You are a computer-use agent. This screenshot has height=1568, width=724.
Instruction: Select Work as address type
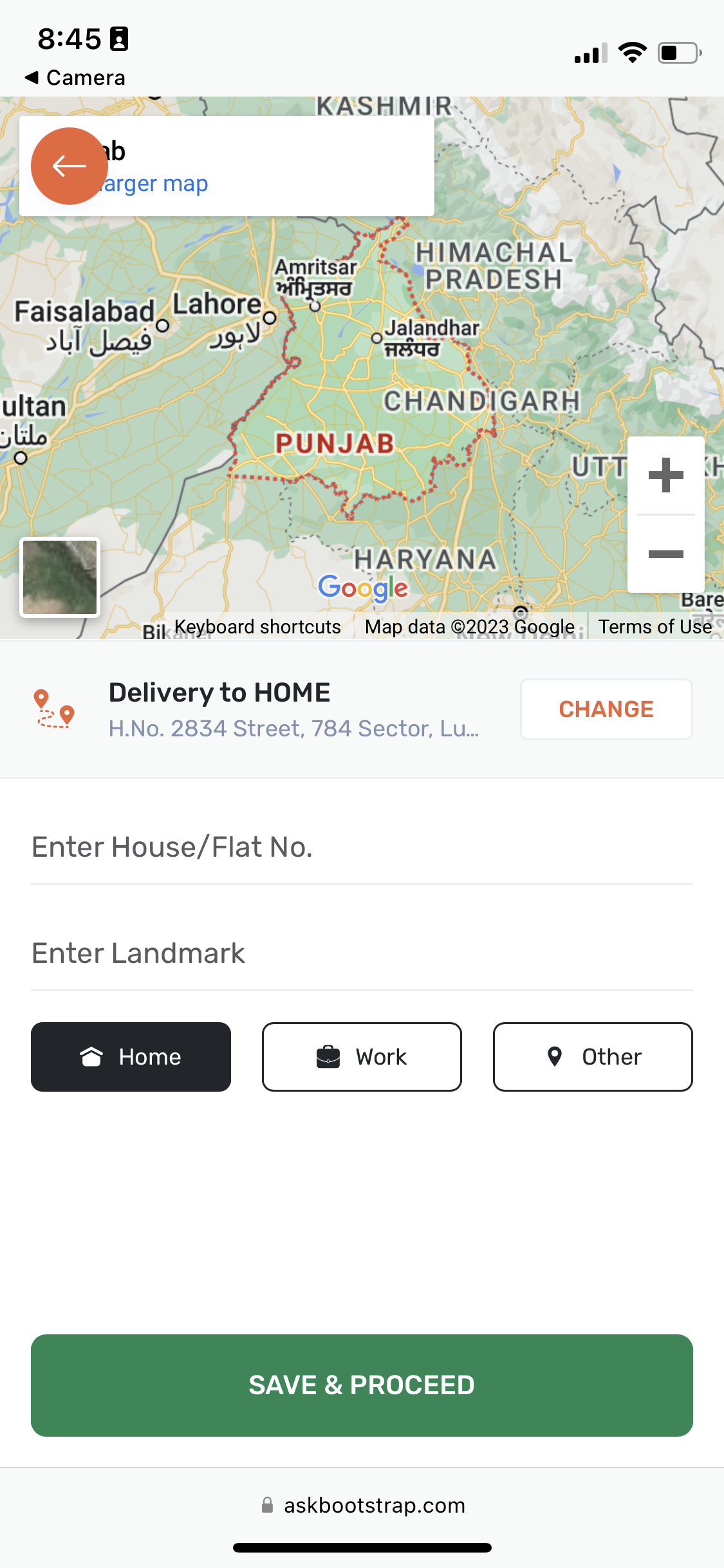click(362, 1057)
